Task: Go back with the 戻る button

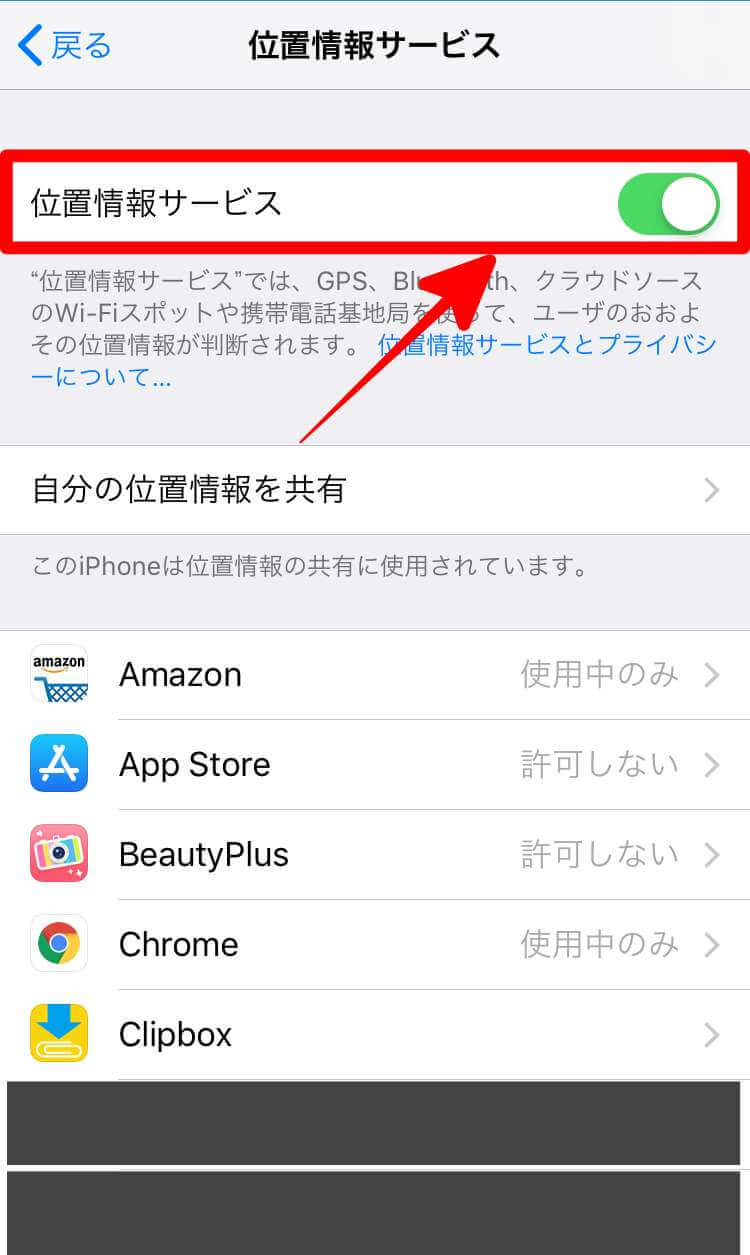Action: pyautogui.click(x=66, y=46)
